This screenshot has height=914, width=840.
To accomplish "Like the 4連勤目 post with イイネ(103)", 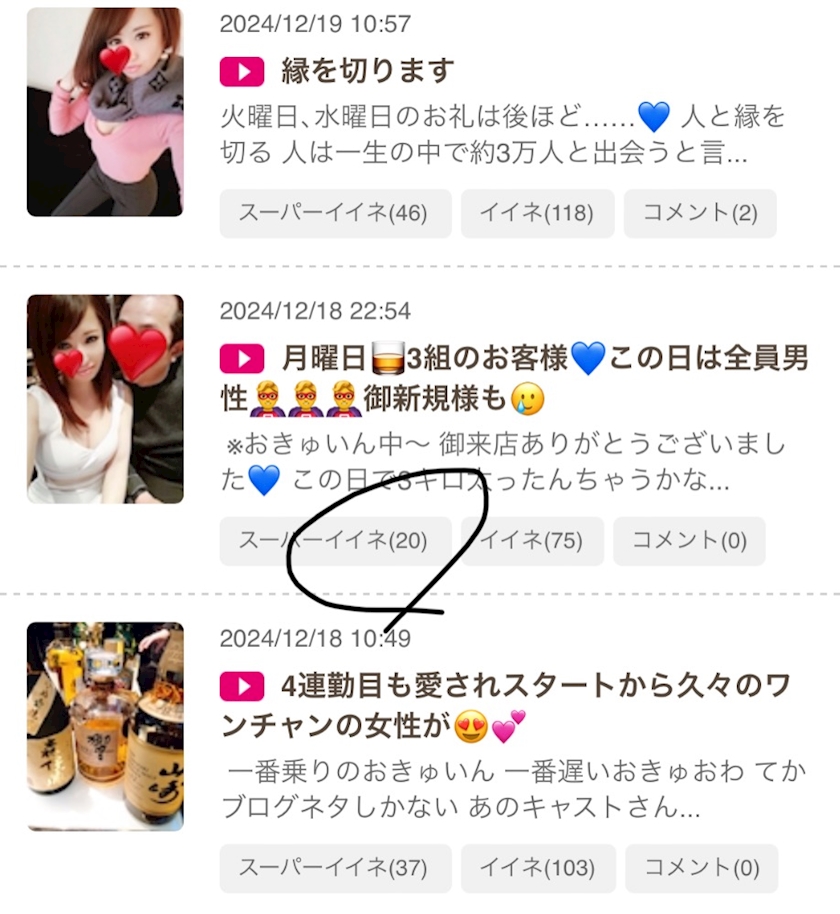I will click(x=538, y=869).
